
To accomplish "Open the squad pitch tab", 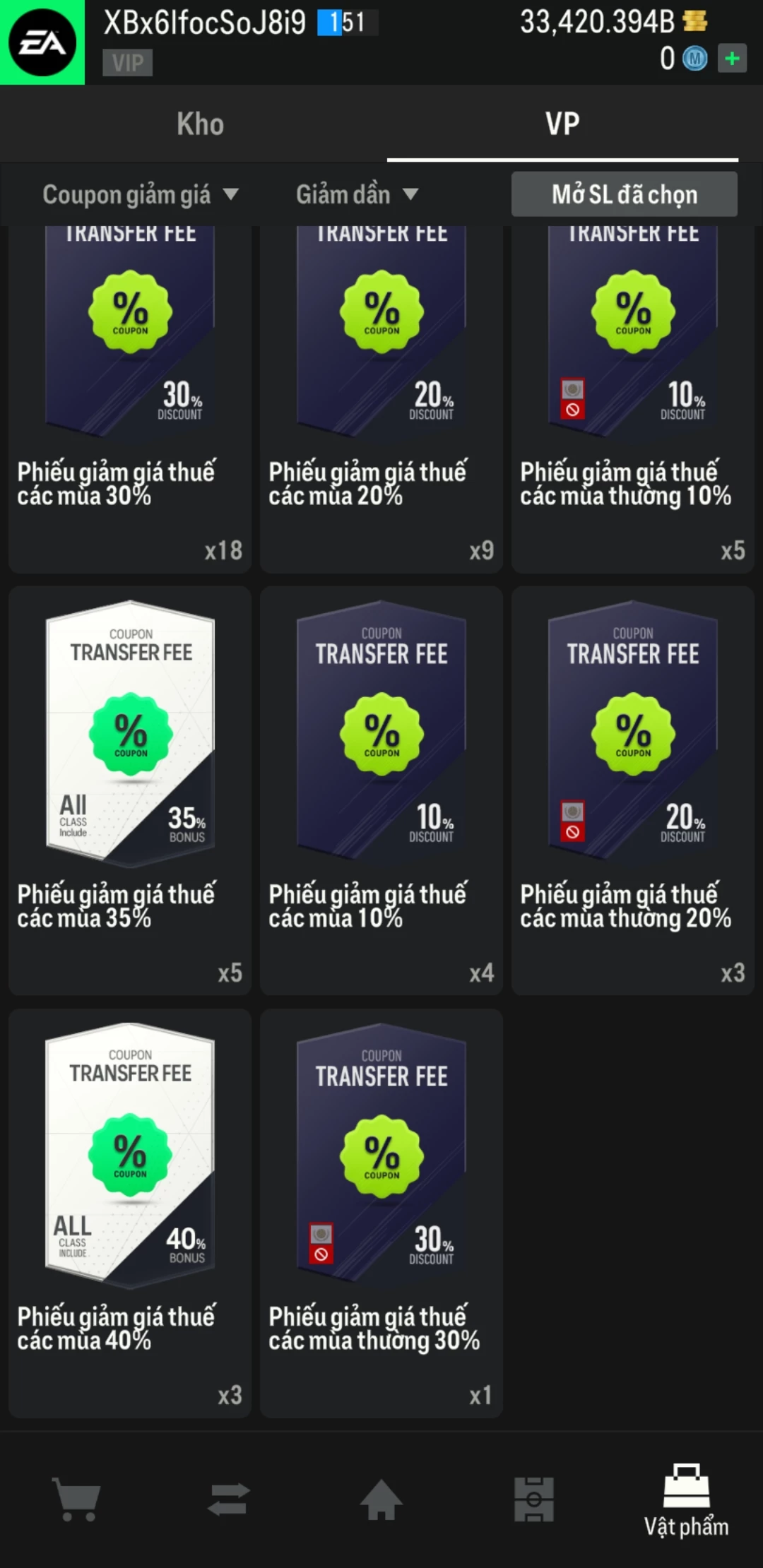I will 534,1500.
